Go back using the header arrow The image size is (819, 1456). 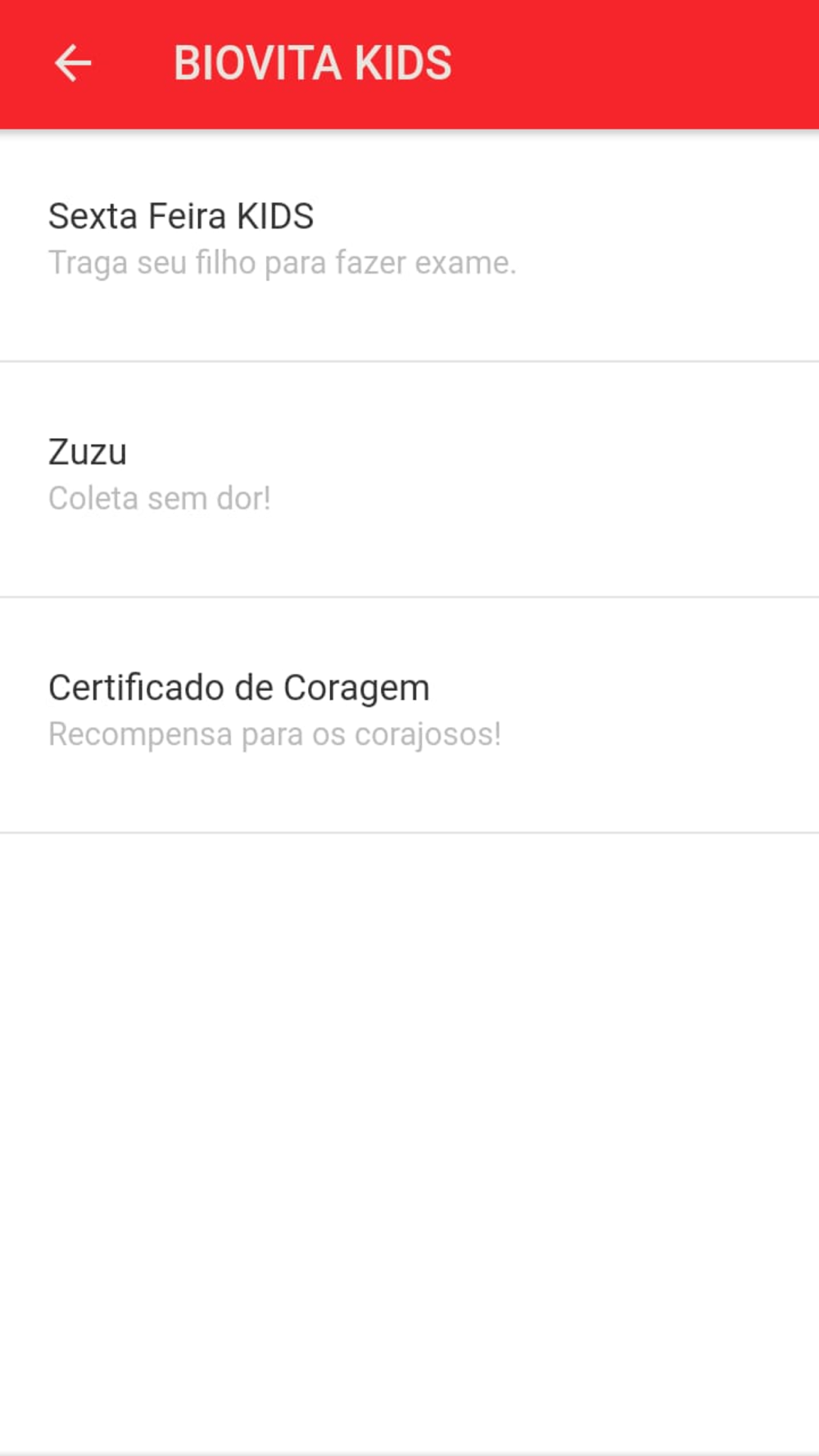(x=72, y=64)
